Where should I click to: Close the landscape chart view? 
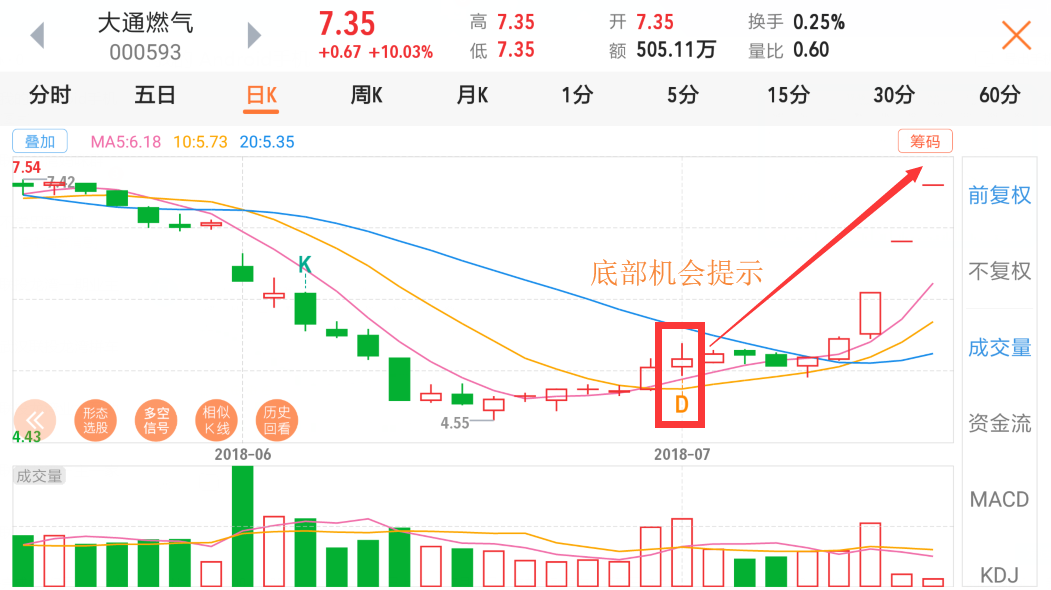[x=1016, y=36]
